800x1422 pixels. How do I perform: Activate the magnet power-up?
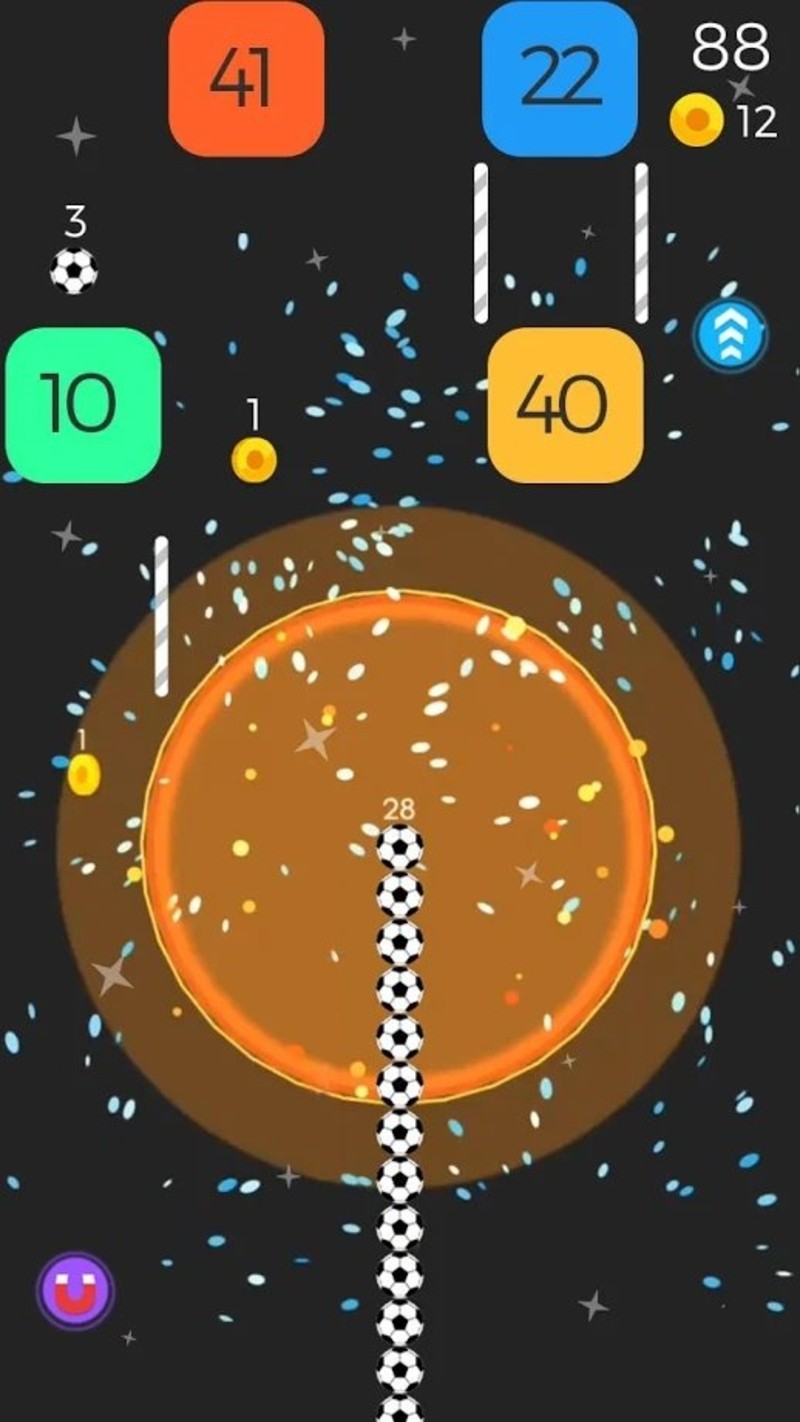pos(75,1291)
